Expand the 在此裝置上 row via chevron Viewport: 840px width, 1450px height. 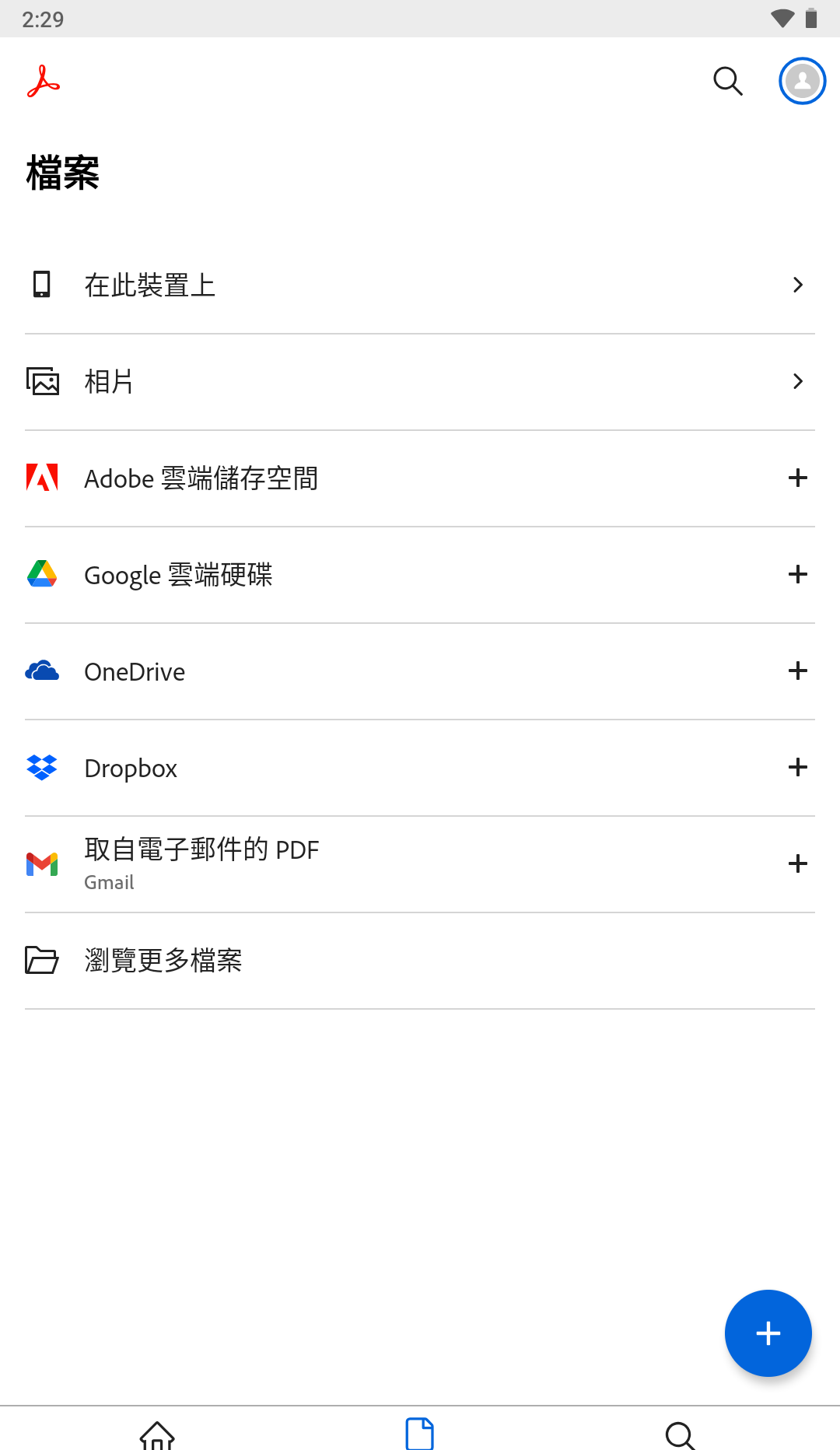[797, 285]
